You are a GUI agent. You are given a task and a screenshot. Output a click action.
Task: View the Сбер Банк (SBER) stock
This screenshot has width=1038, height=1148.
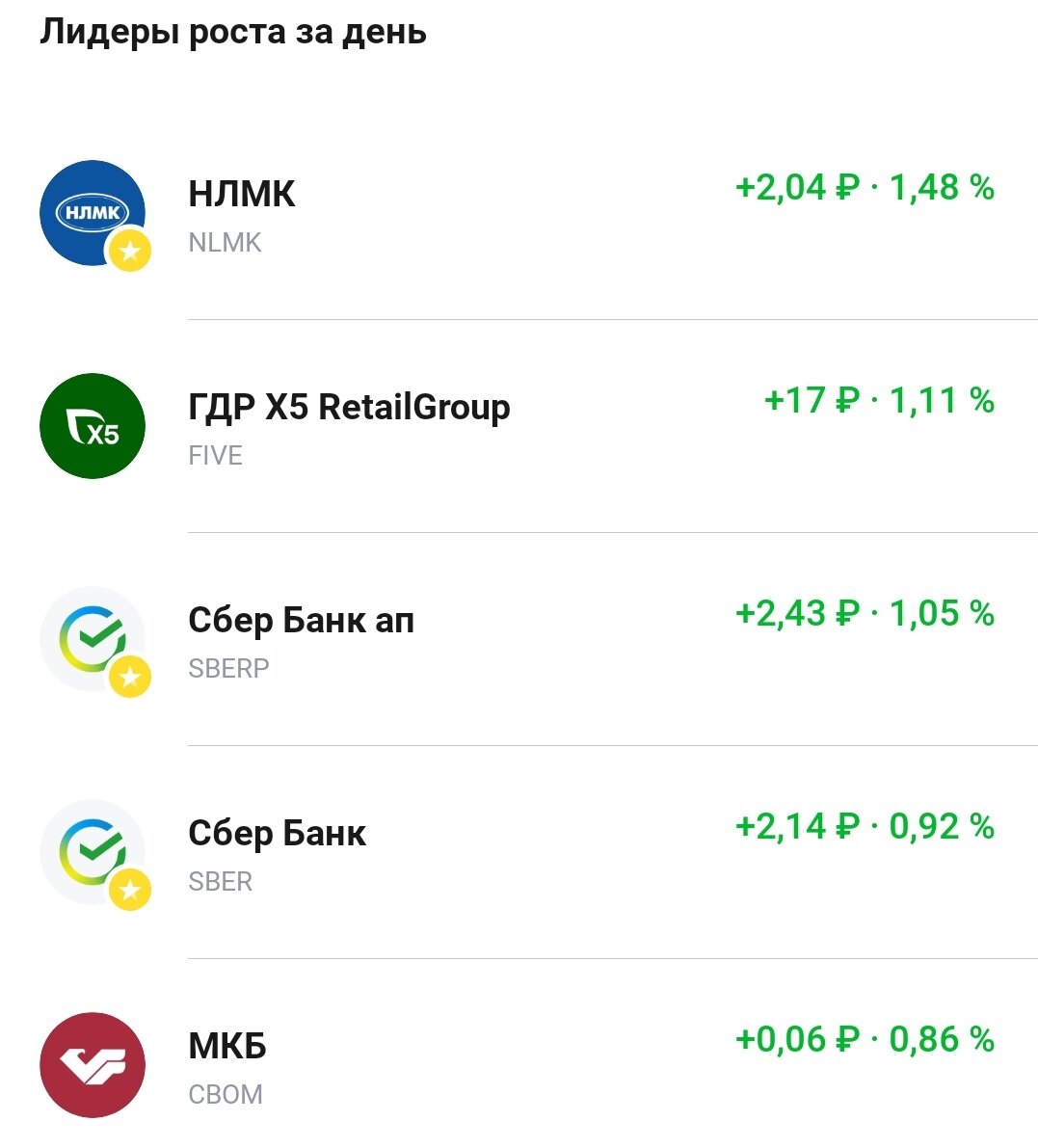point(519,853)
